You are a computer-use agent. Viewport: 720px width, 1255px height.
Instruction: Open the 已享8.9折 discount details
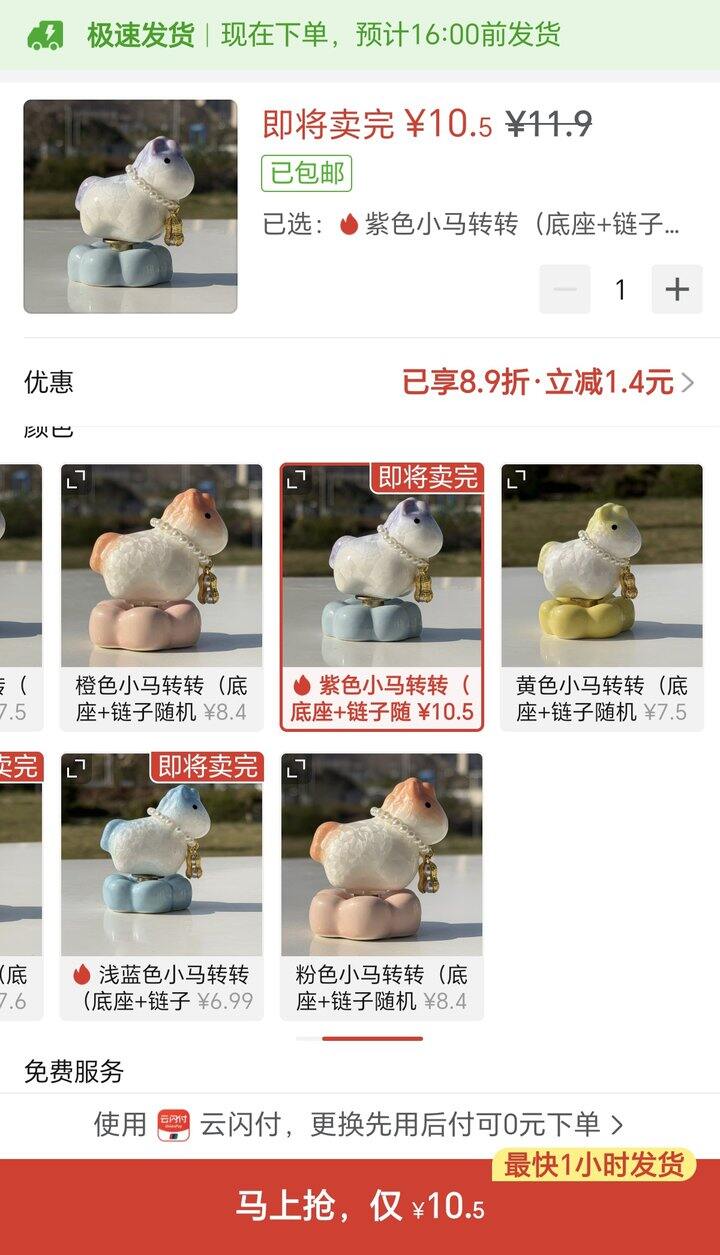click(548, 382)
